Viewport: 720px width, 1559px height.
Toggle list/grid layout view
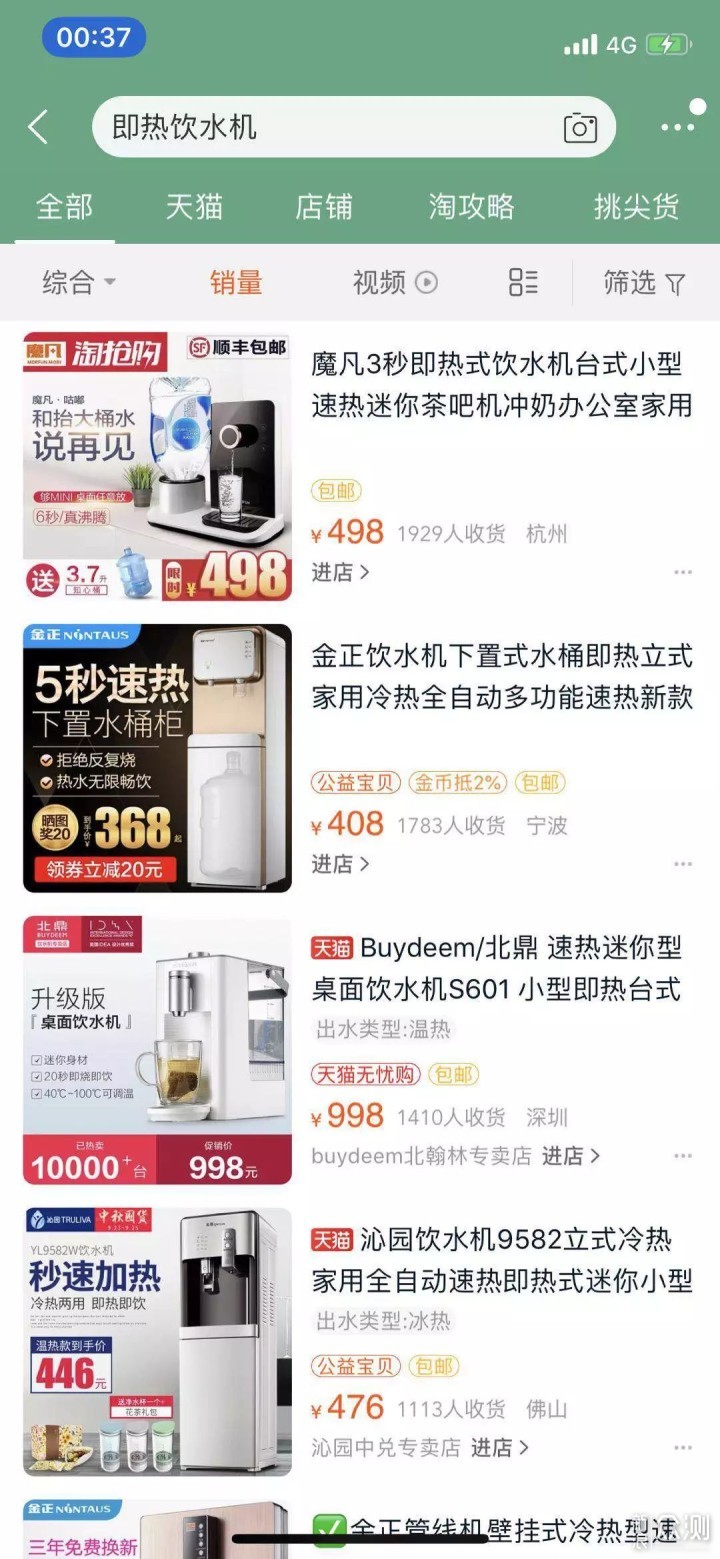pos(523,283)
